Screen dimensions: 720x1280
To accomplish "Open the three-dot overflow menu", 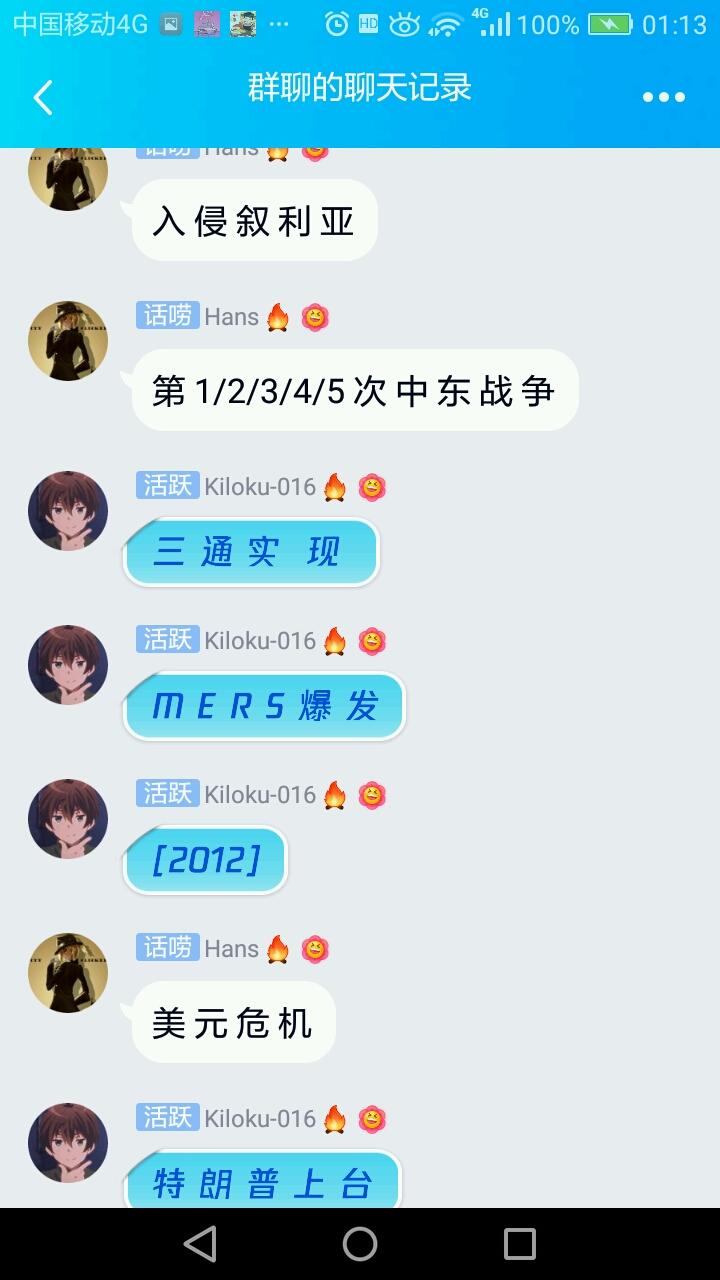I will (x=664, y=97).
